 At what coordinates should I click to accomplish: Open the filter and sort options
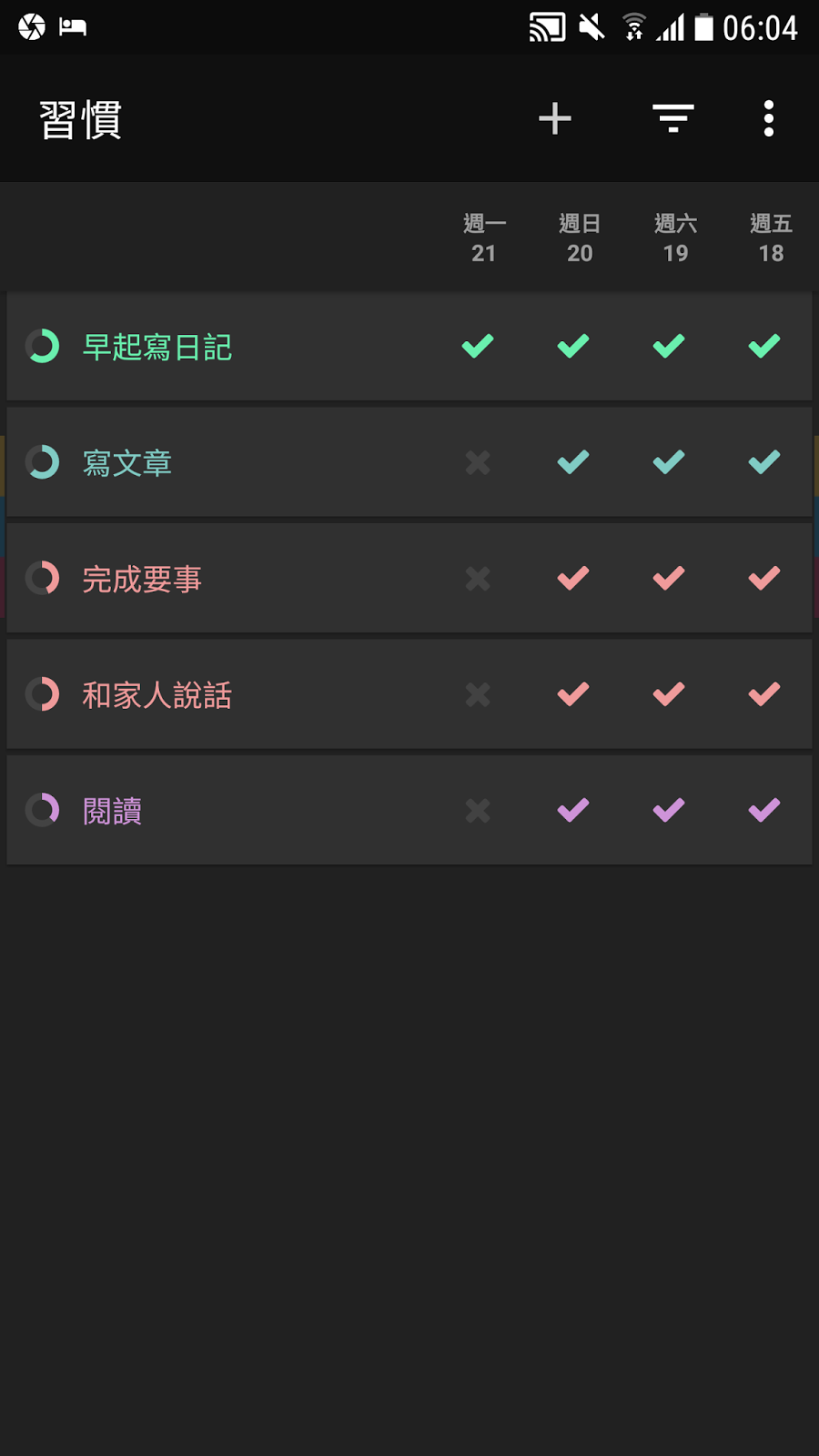pyautogui.click(x=673, y=118)
